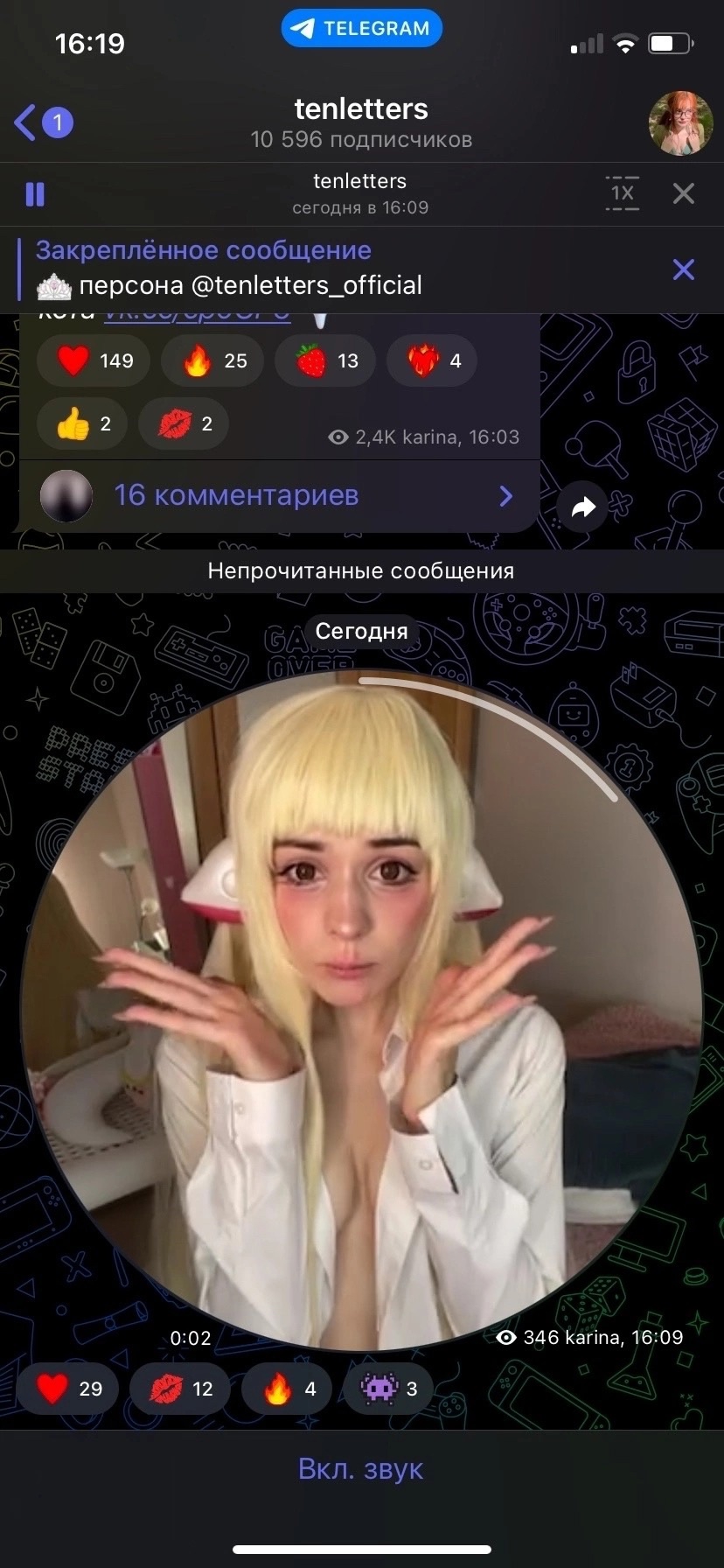Open the tenletters channel avatar
Viewport: 724px width, 1568px height.
pyautogui.click(x=680, y=122)
